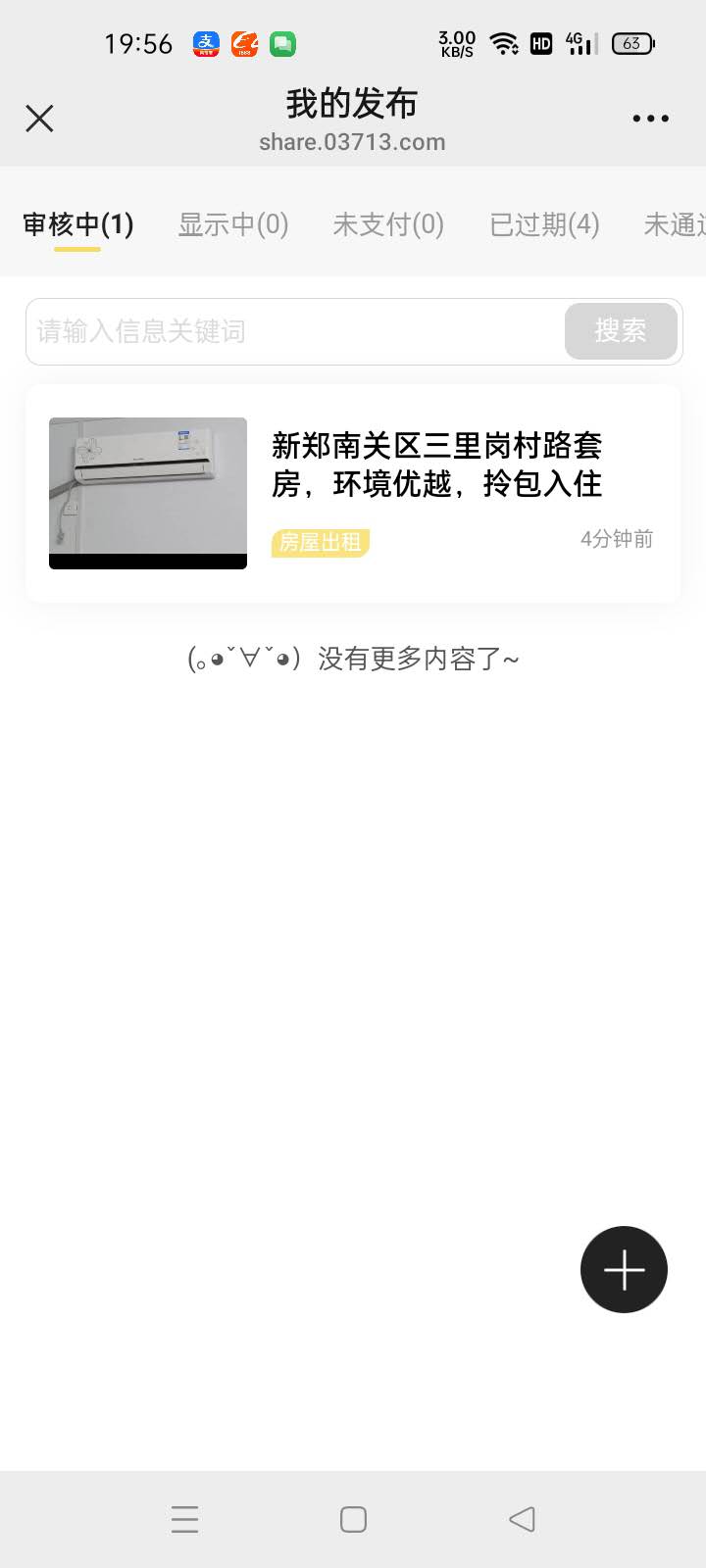706x1568 pixels.
Task: Open the 未通过 tab
Action: click(x=675, y=224)
